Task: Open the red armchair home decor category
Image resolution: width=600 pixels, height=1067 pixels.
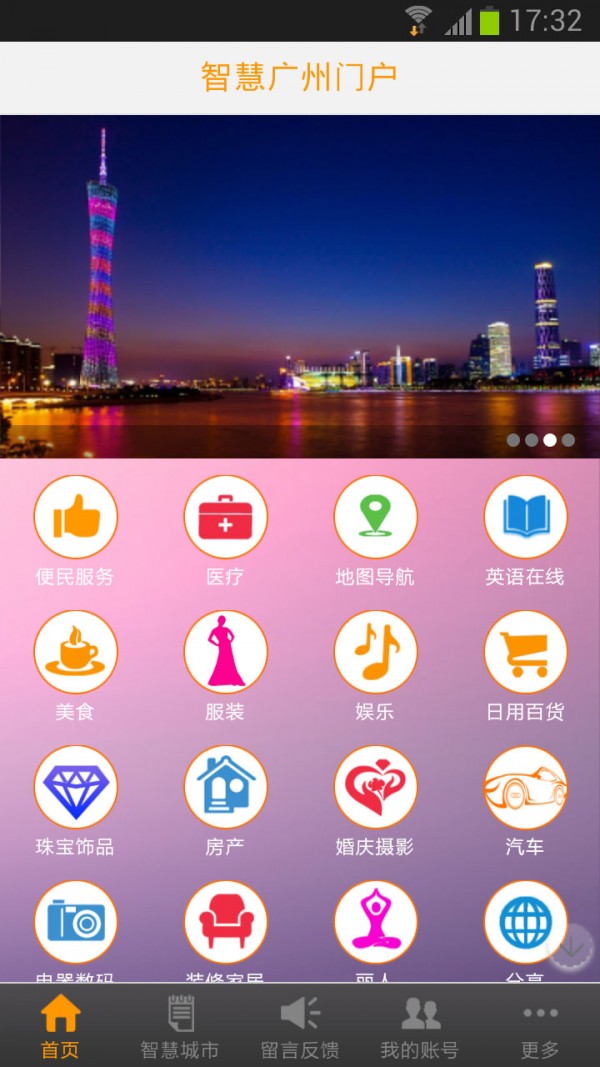Action: coord(226,922)
